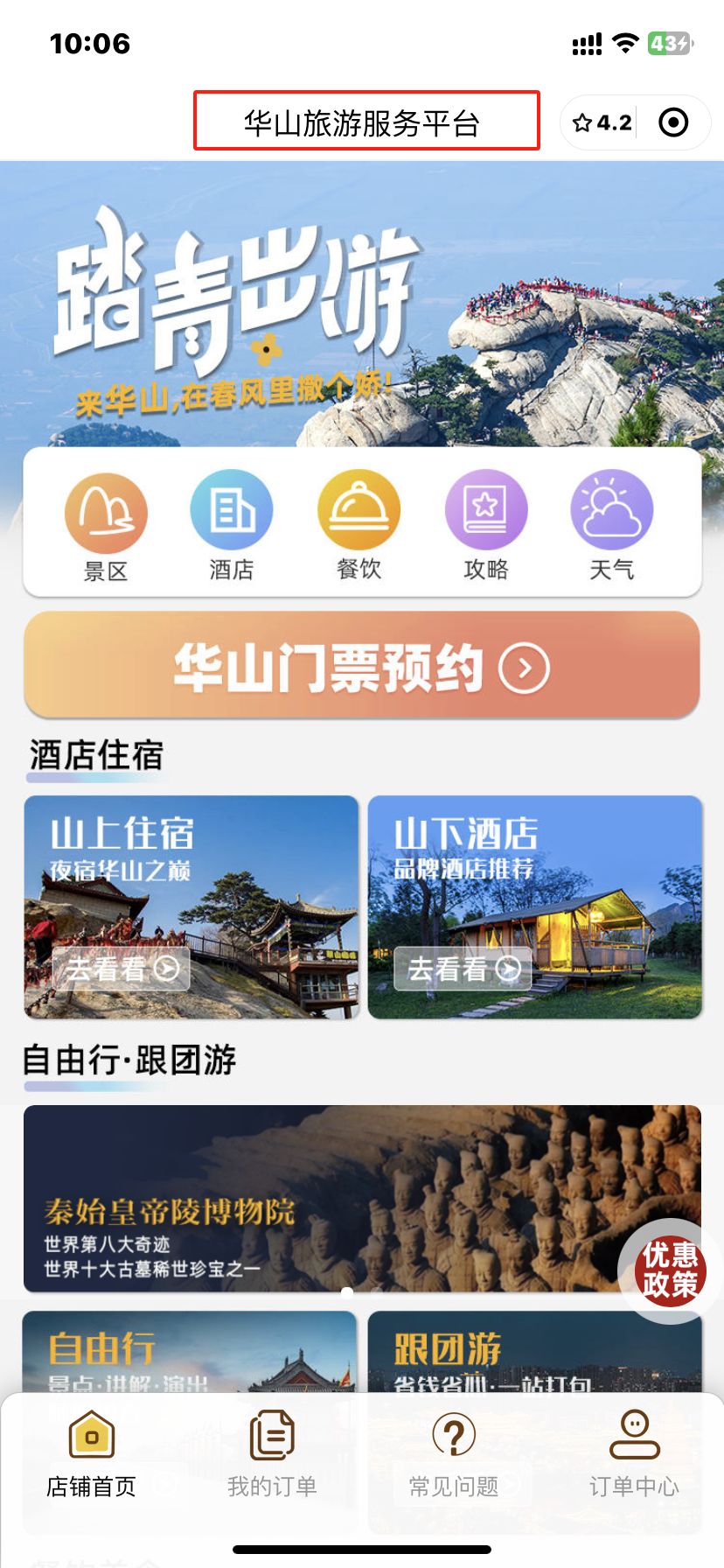
Task: Open the 跟团游 group tour card
Action: [535, 1353]
